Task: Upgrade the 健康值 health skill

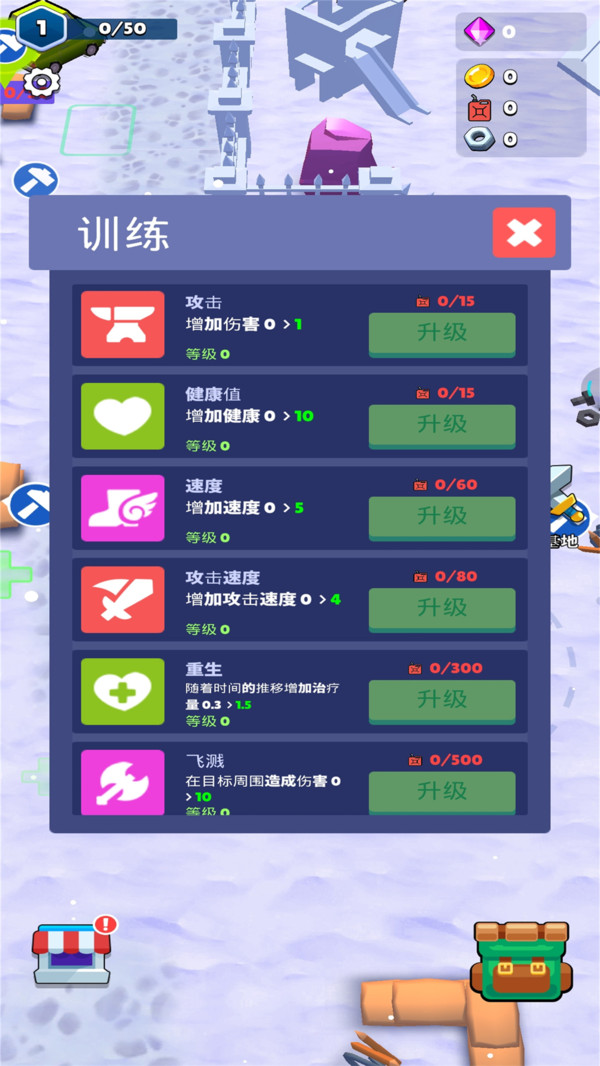Action: 442,425
